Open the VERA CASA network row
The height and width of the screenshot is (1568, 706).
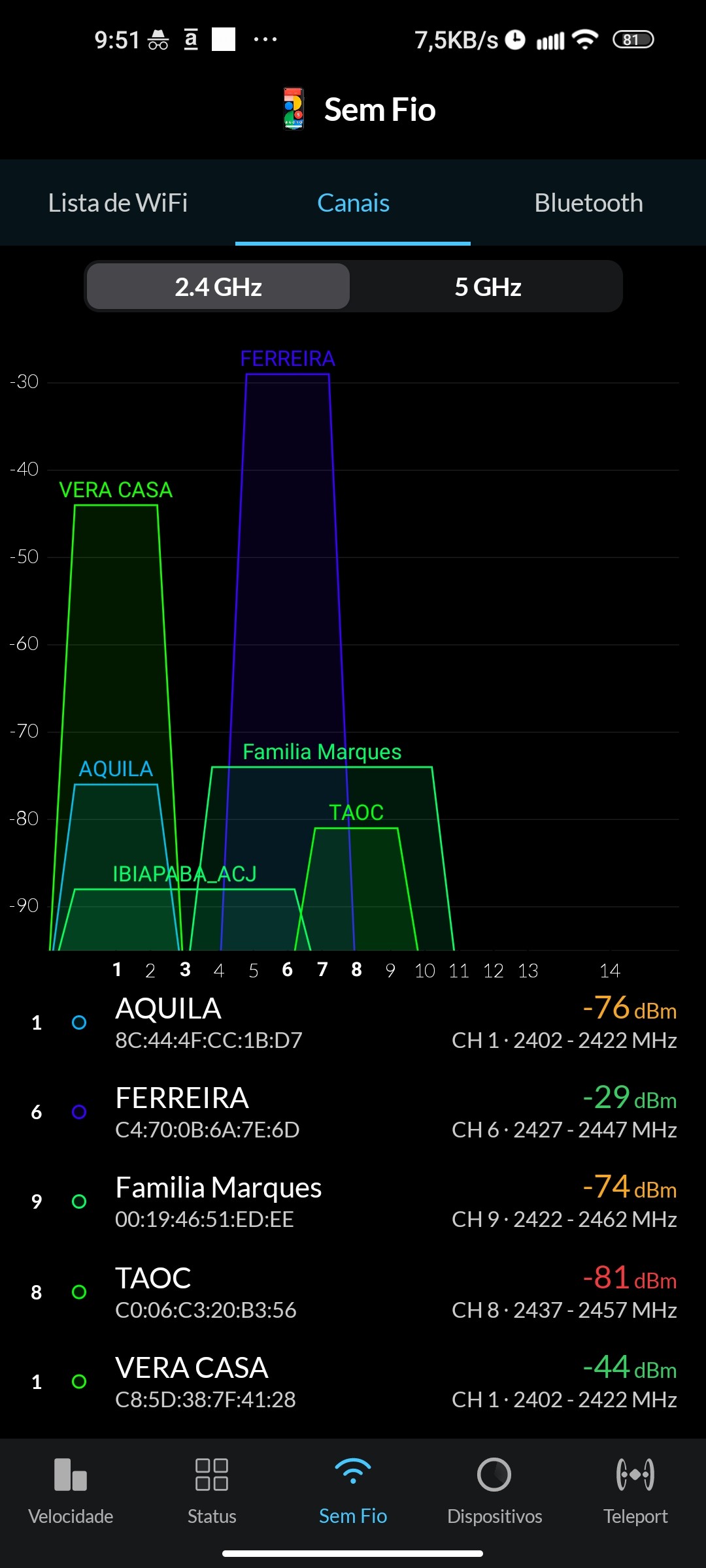click(x=353, y=1382)
